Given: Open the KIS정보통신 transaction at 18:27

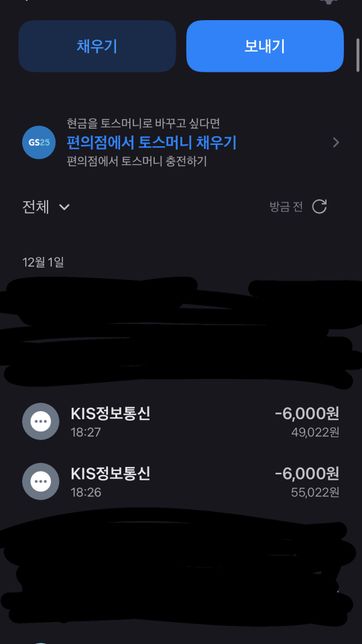Looking at the screenshot, I should pos(181,421).
